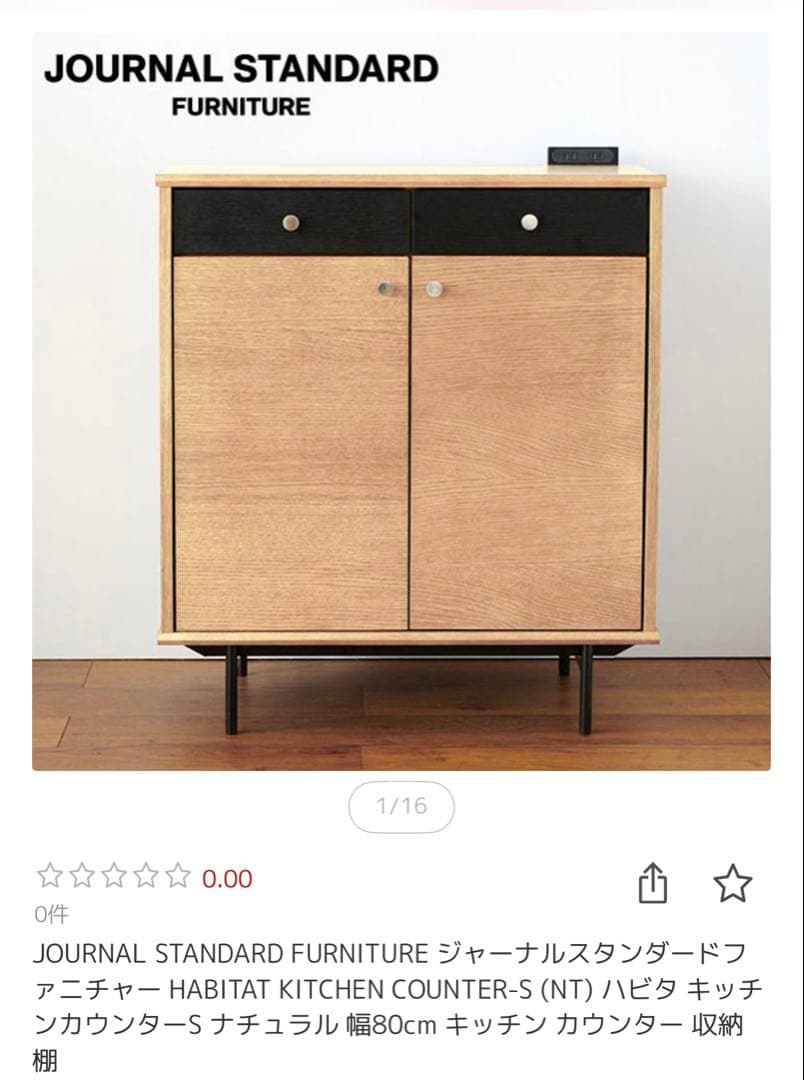The image size is (804, 1080).
Task: Tap the 1/16 carousel progress indicator
Action: (403, 806)
